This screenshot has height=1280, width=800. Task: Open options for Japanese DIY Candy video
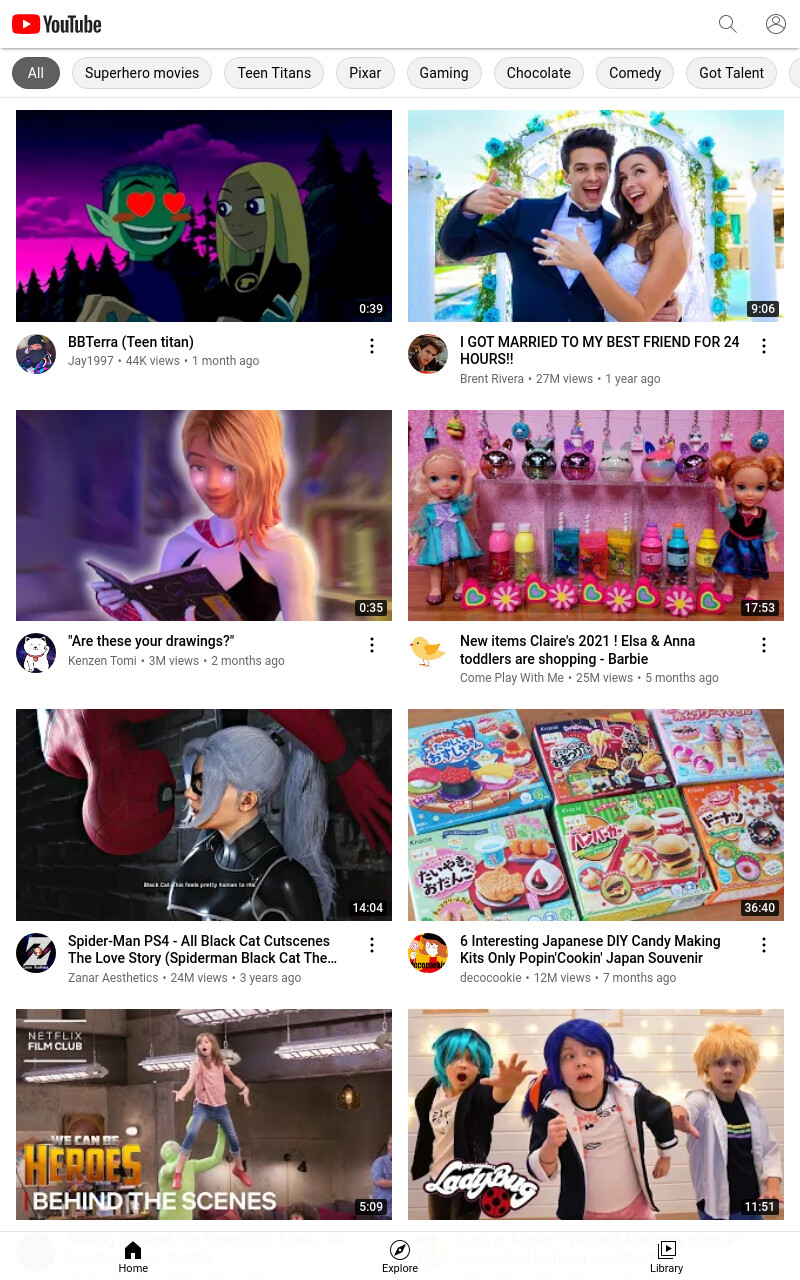coord(764,945)
